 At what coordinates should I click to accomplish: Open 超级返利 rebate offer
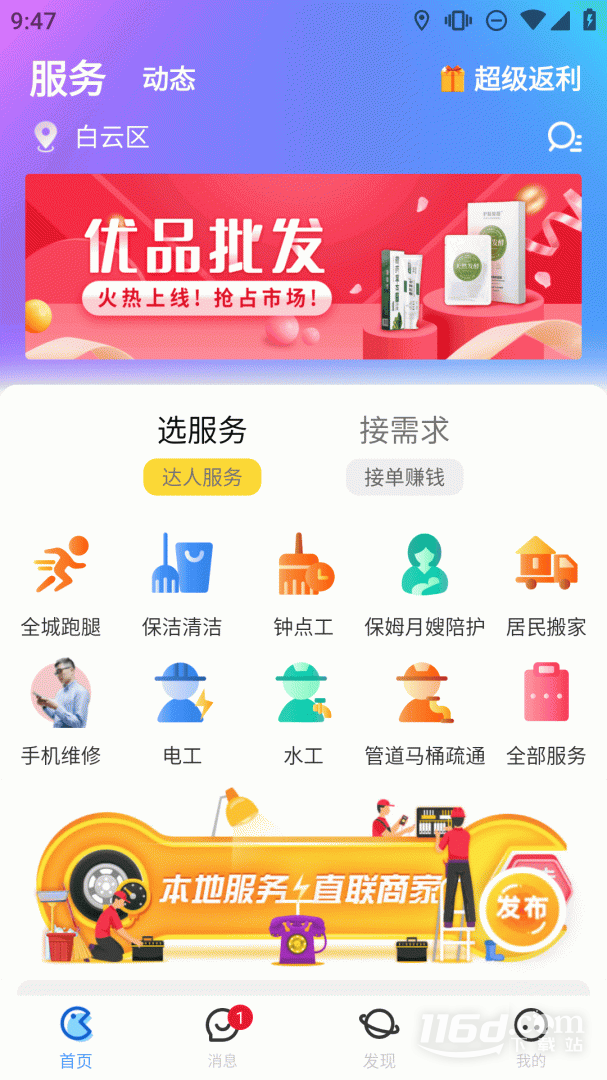pyautogui.click(x=510, y=79)
